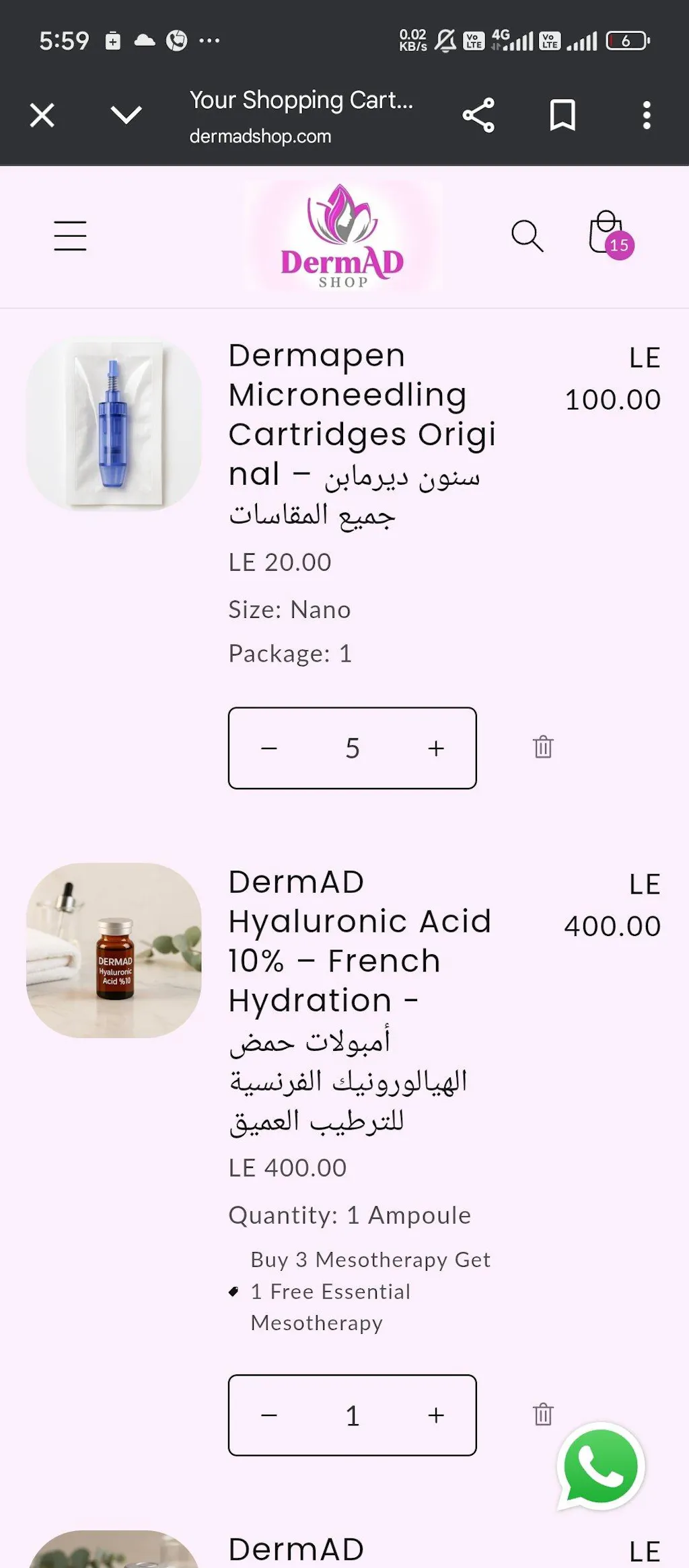
Task: Increase Hyaluronic Acid 10% quantity
Action: pos(436,1415)
